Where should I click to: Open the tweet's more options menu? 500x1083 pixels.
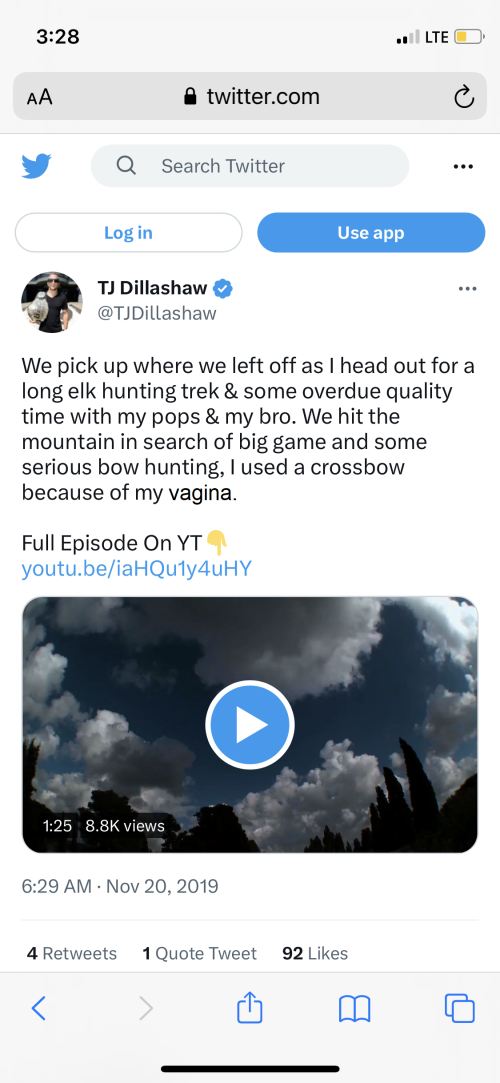tap(468, 289)
